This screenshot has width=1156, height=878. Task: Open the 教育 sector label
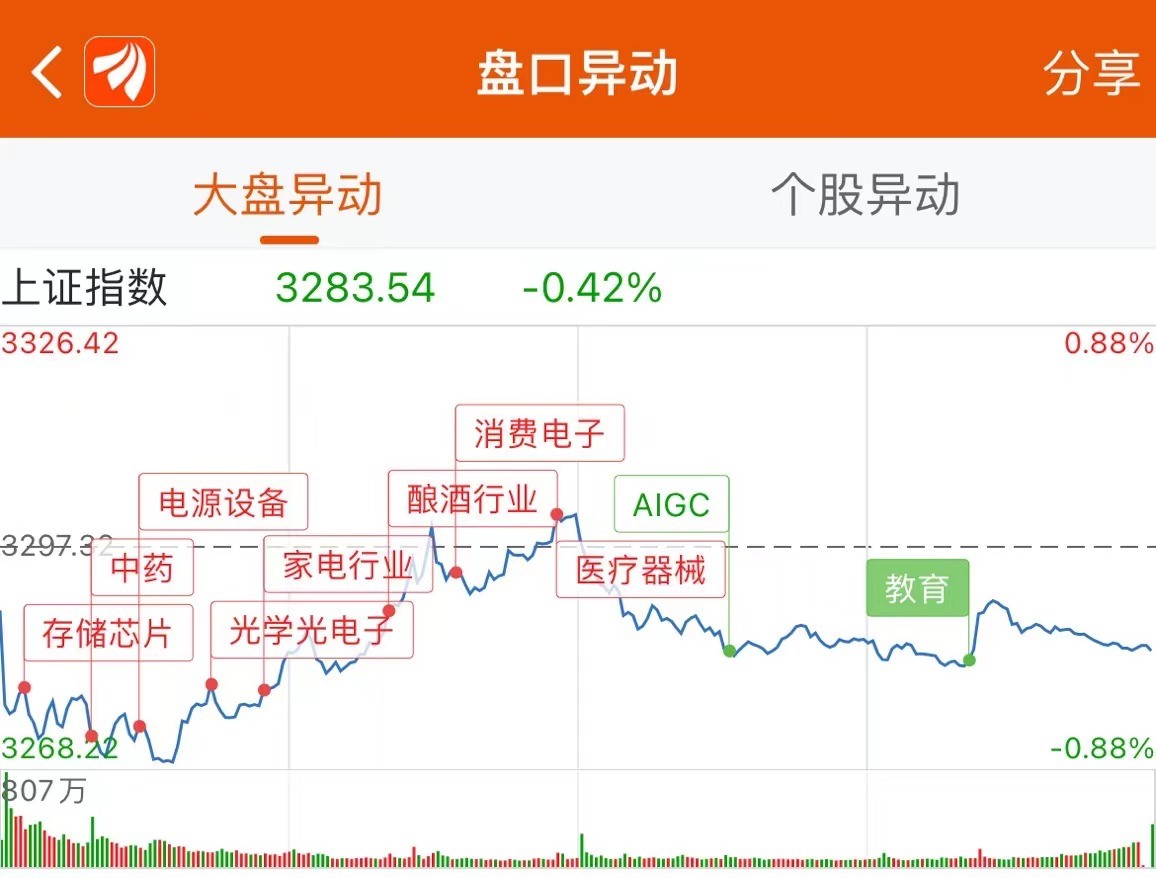point(917,589)
